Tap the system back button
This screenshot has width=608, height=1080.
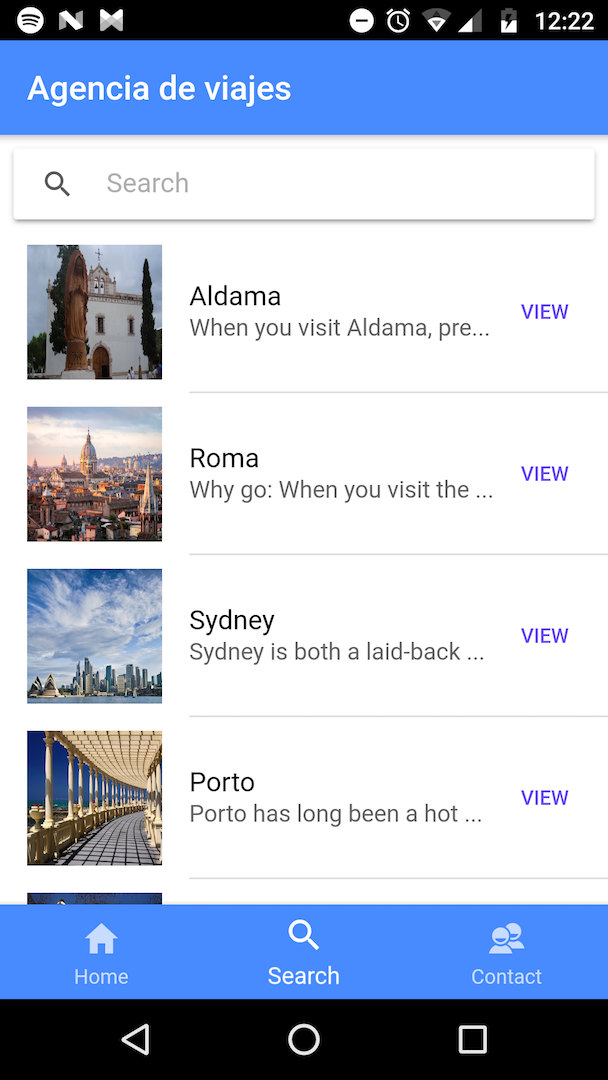click(x=135, y=1040)
